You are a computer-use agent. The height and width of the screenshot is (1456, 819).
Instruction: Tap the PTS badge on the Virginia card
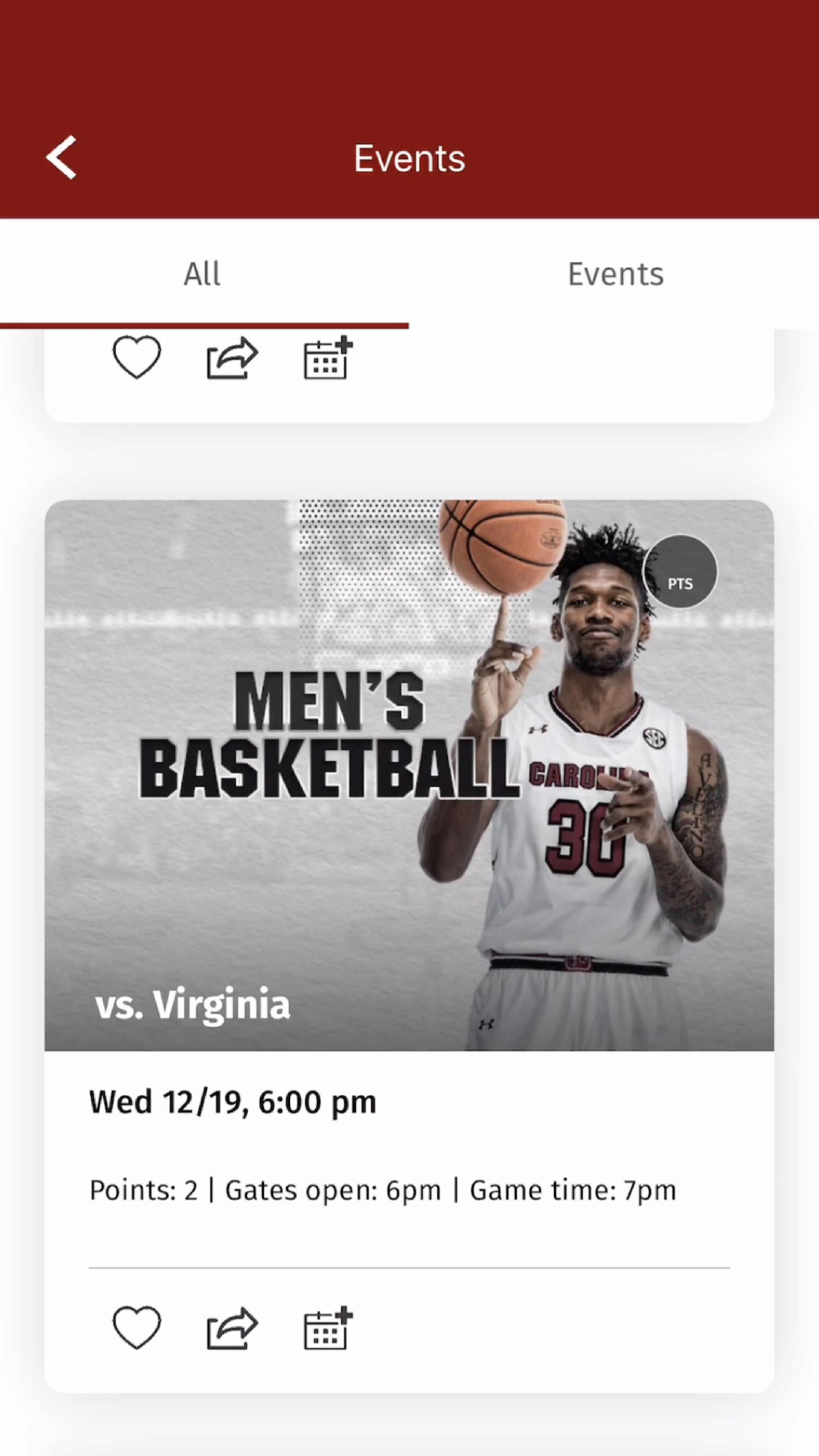pos(680,572)
